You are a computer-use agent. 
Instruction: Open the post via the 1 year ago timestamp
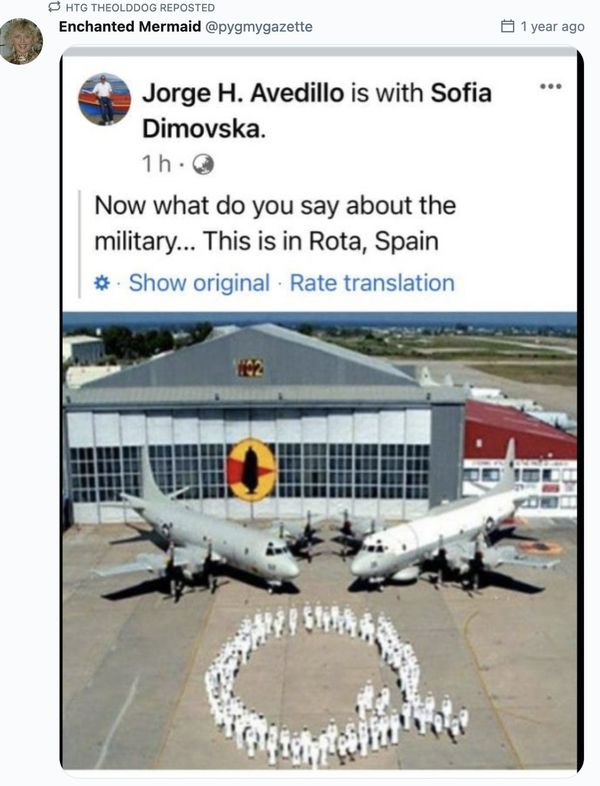click(x=552, y=27)
